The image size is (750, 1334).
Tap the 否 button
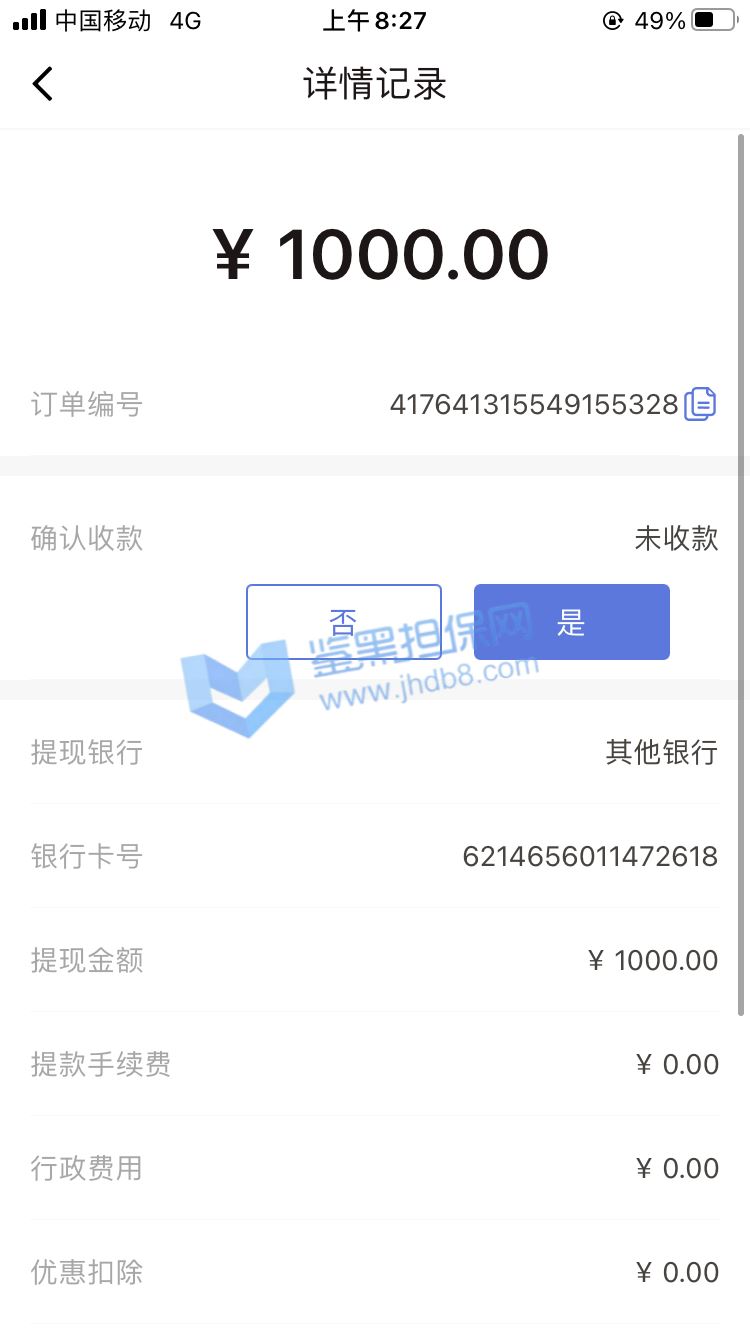(x=343, y=622)
